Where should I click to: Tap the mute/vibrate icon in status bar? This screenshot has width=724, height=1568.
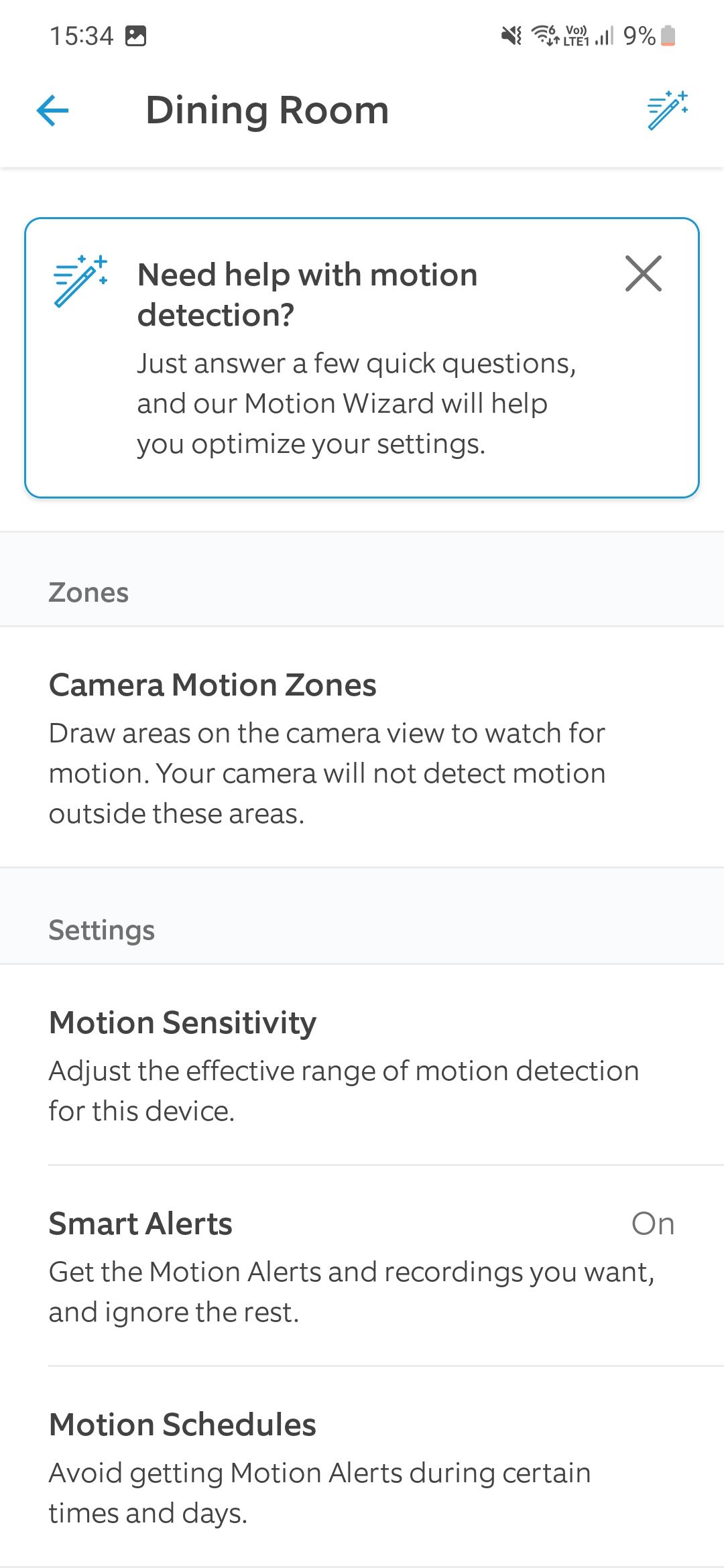(511, 37)
